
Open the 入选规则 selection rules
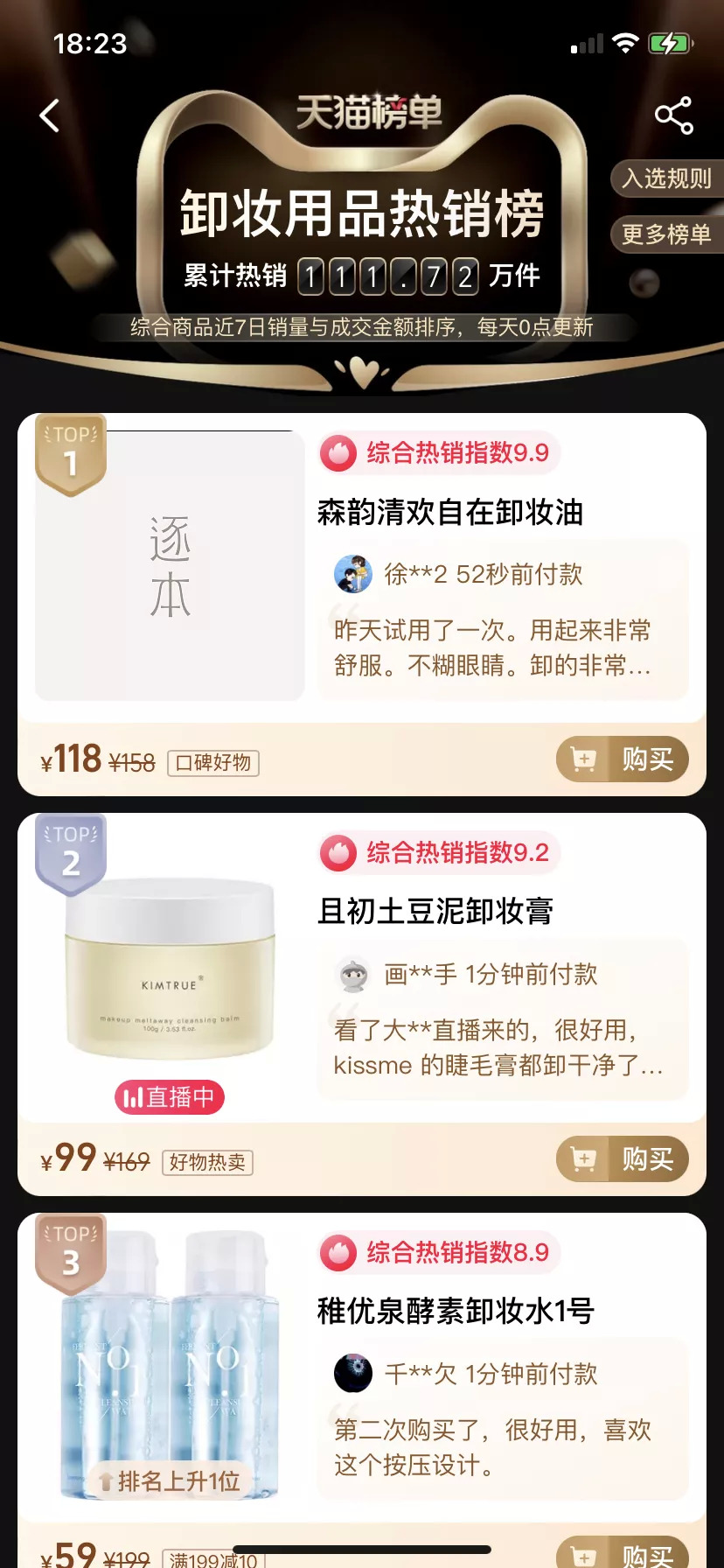pyautogui.click(x=666, y=178)
